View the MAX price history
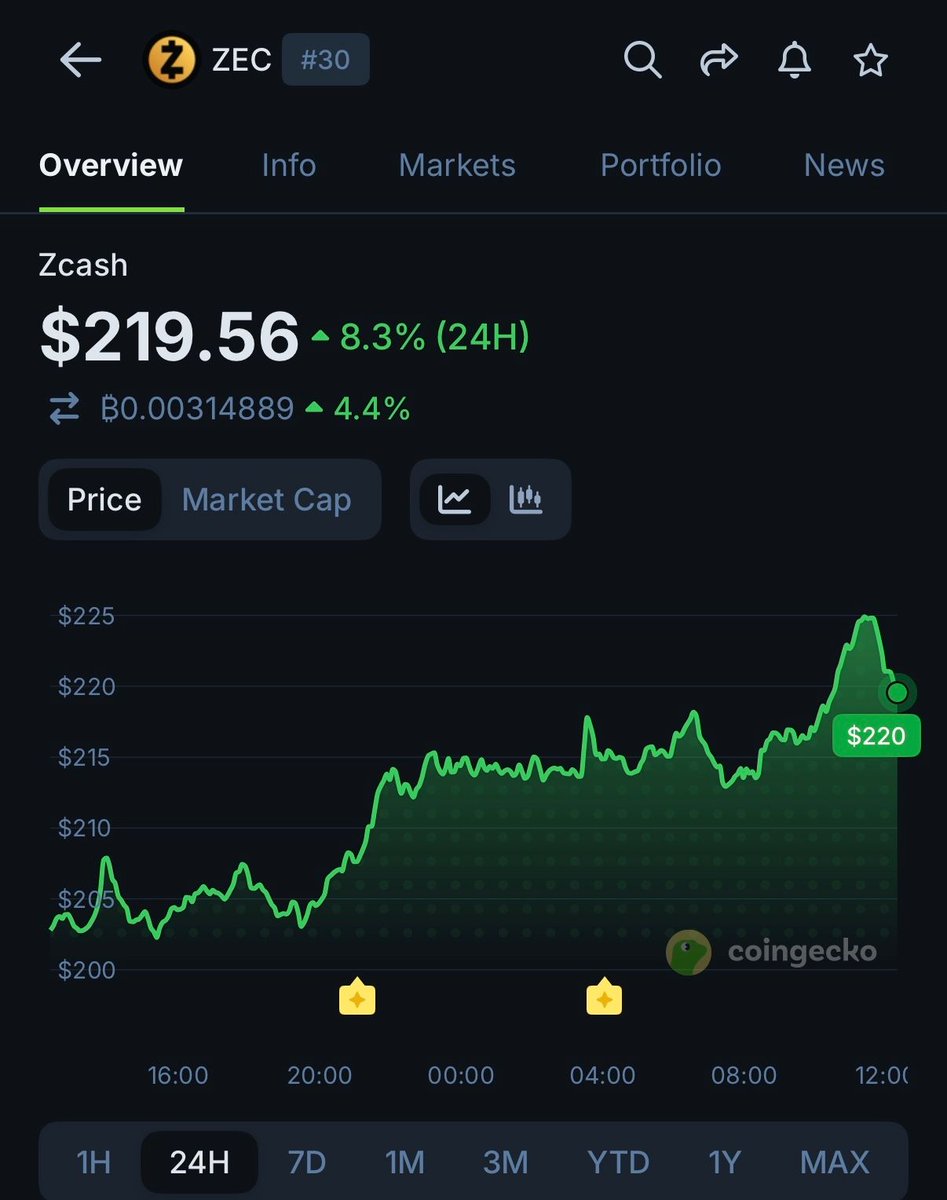The image size is (947, 1200). [x=834, y=1162]
